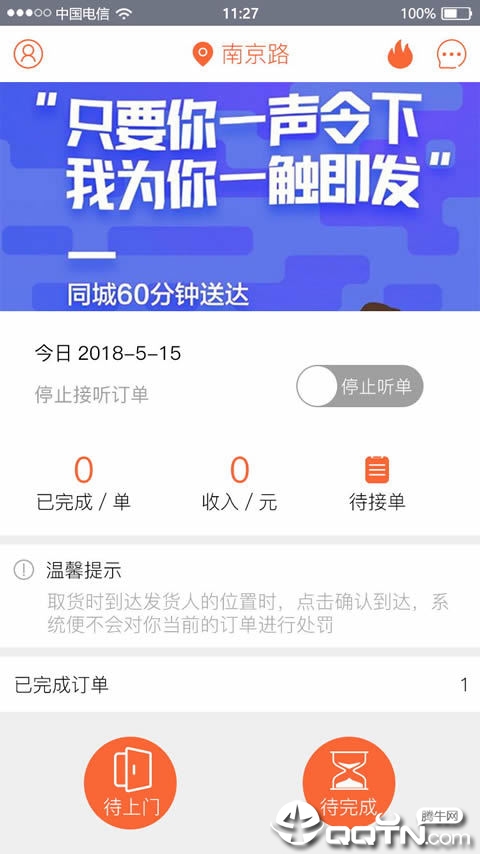
Task: Tap the 待上门 round button
Action: coord(130,783)
